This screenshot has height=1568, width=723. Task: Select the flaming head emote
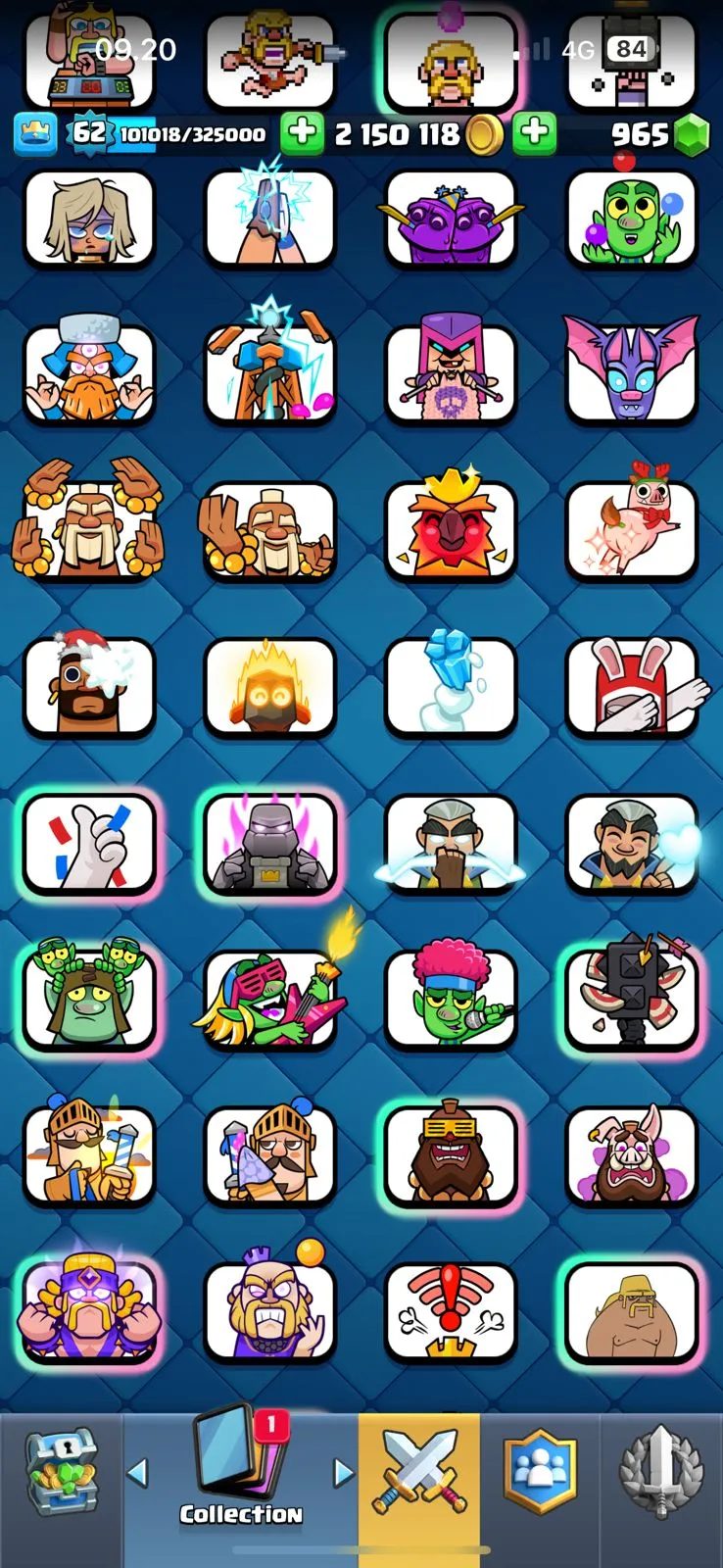[x=269, y=685]
